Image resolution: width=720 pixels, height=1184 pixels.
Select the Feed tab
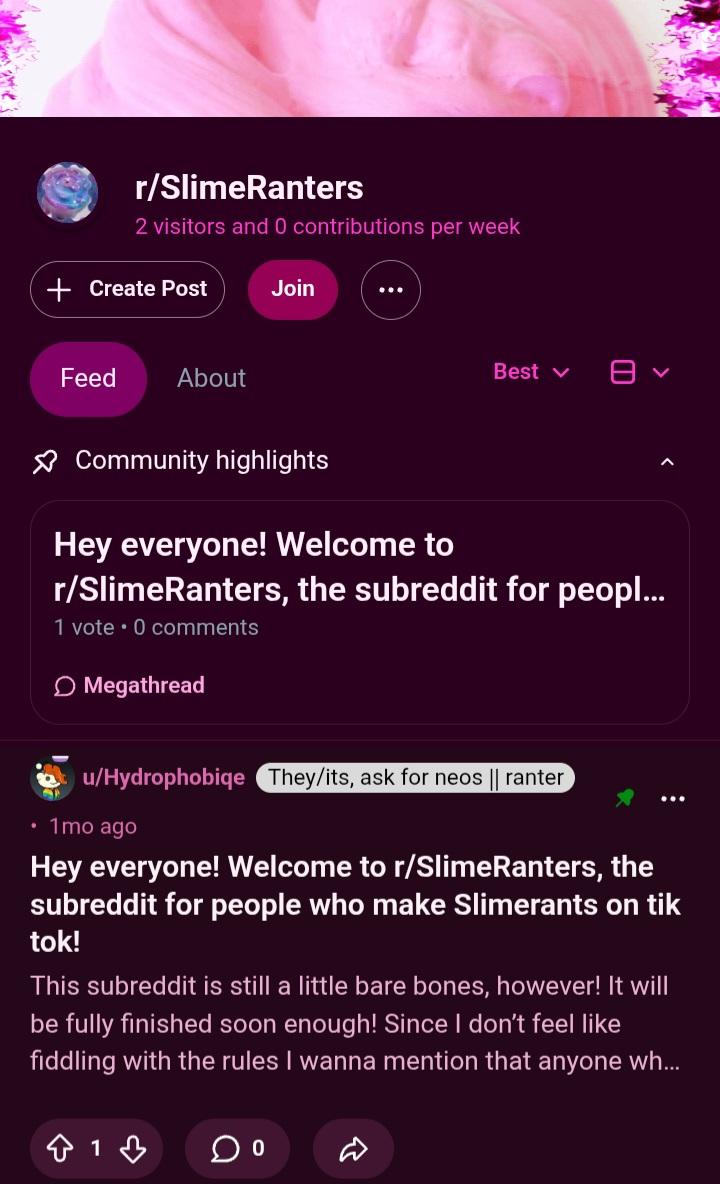click(x=88, y=378)
